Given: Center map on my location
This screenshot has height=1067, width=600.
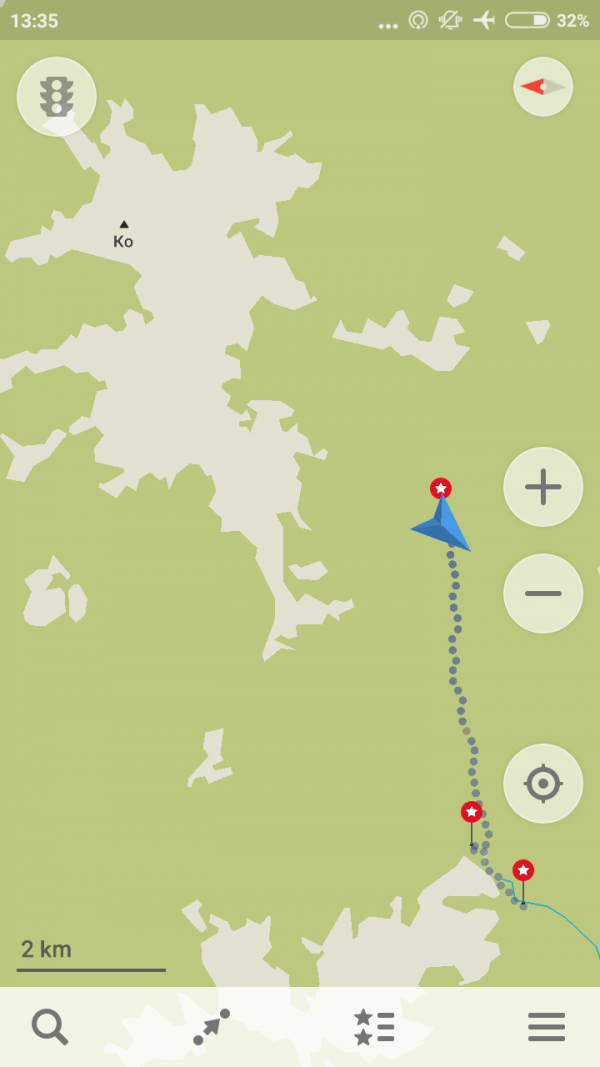Looking at the screenshot, I should (x=543, y=783).
